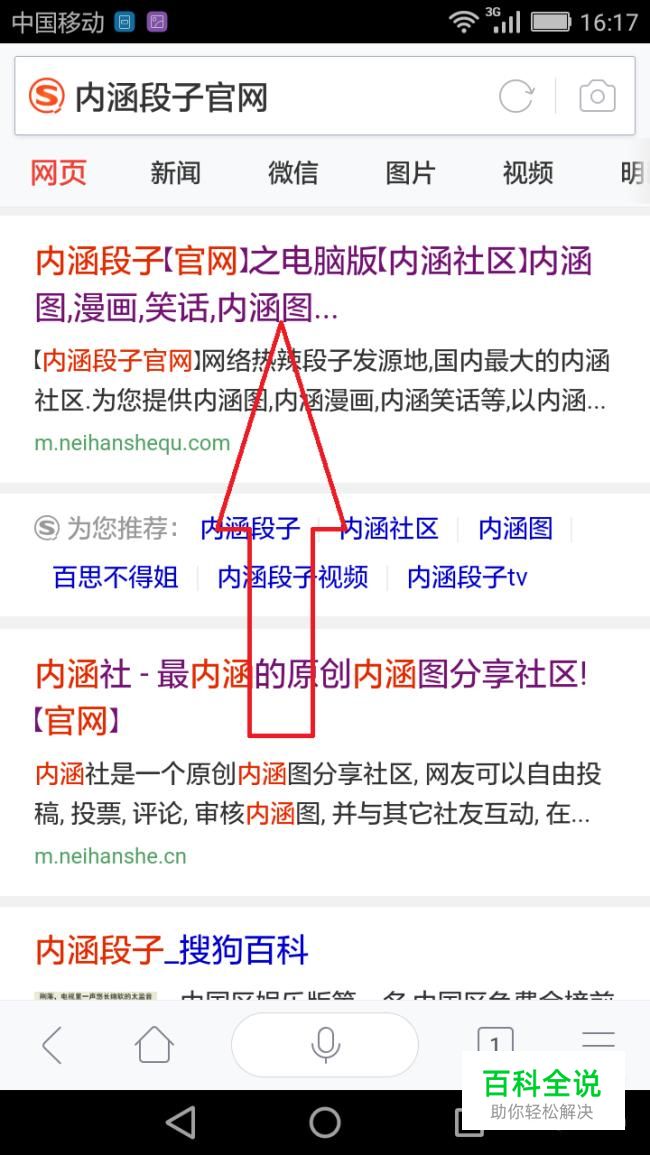Viewport: 650px width, 1155px height.
Task: Select the recommended search 内涵段子
Action: click(x=250, y=528)
